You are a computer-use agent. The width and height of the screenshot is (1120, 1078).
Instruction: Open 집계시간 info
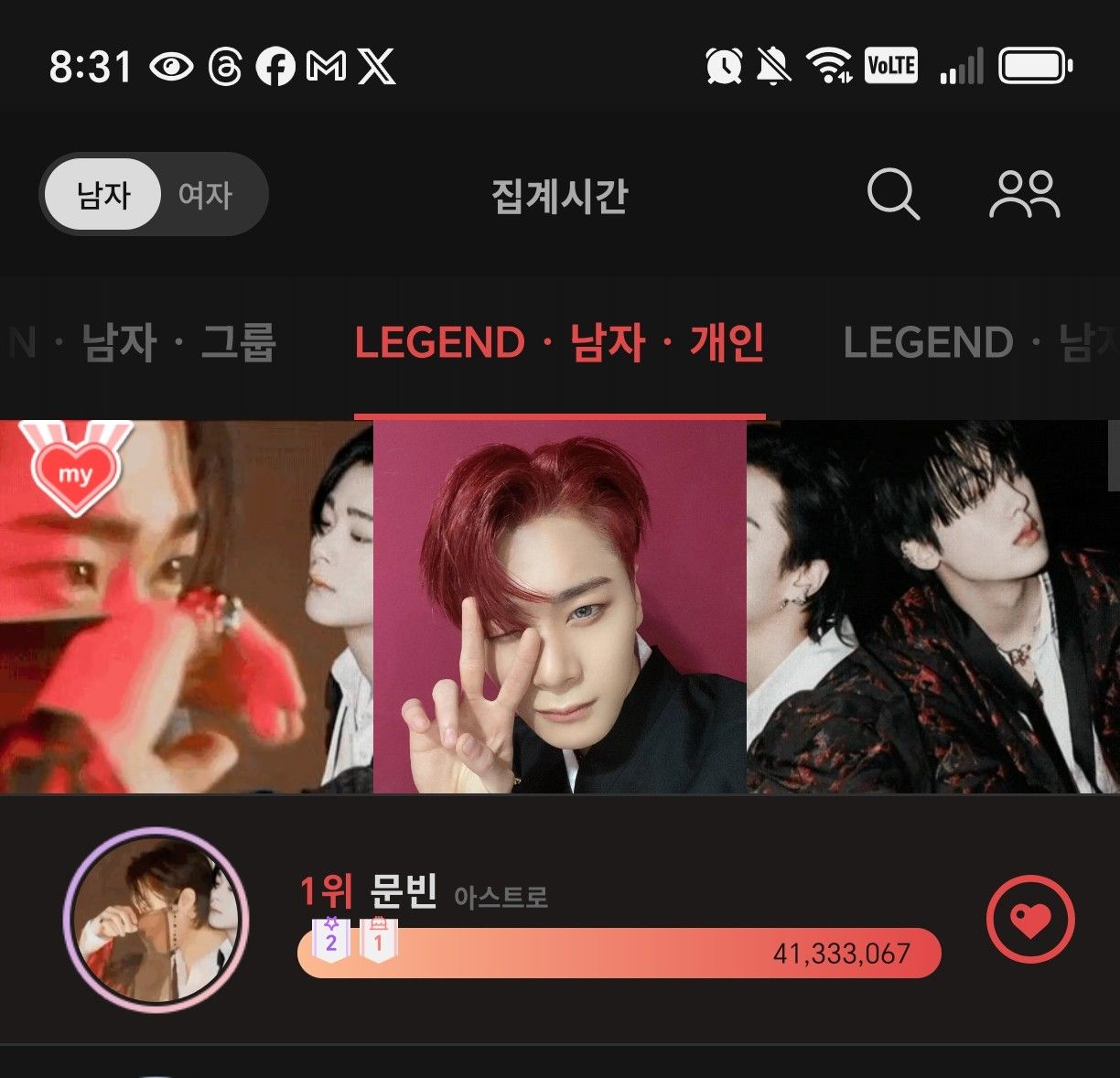coord(559,196)
